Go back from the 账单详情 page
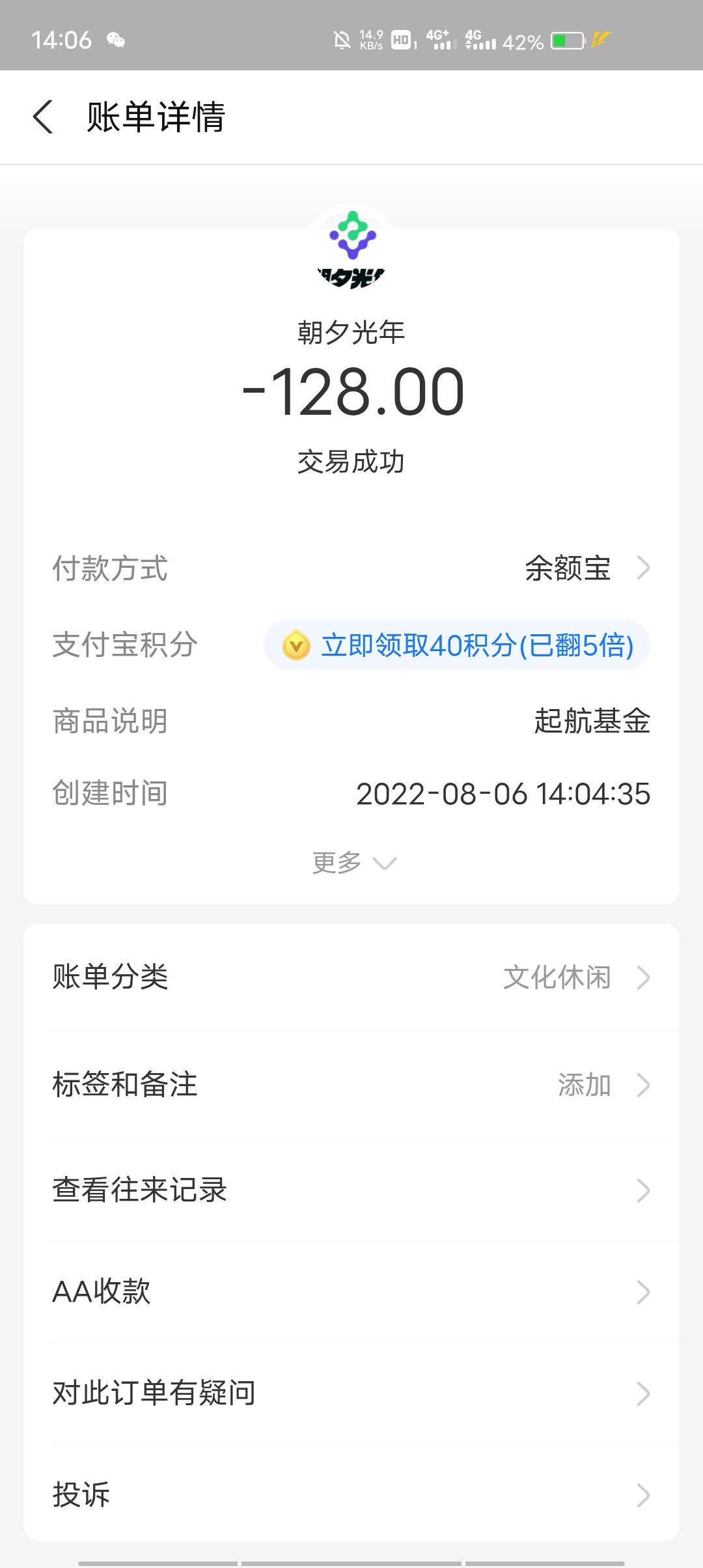The height and width of the screenshot is (1568, 703). 43,117
